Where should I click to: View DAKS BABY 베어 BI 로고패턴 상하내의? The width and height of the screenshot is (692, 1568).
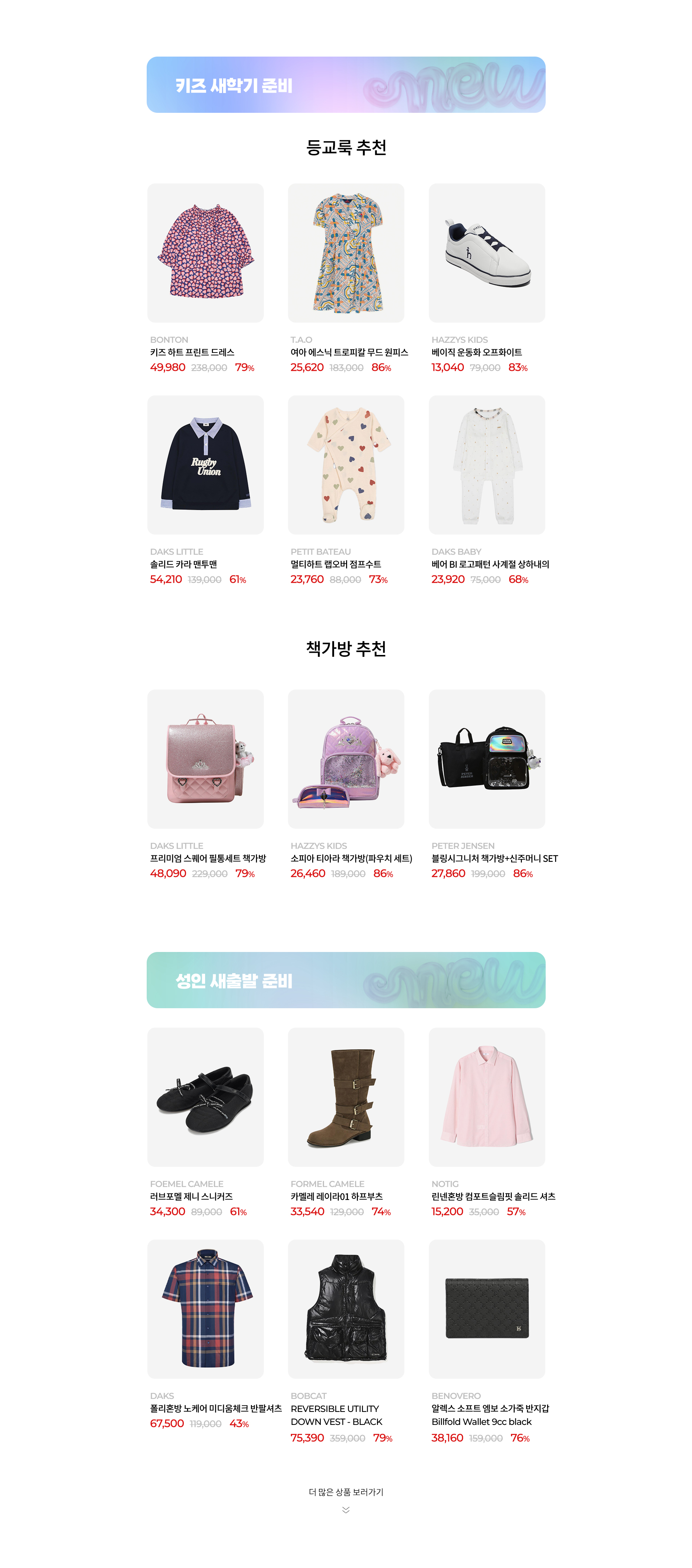pyautogui.click(x=486, y=465)
